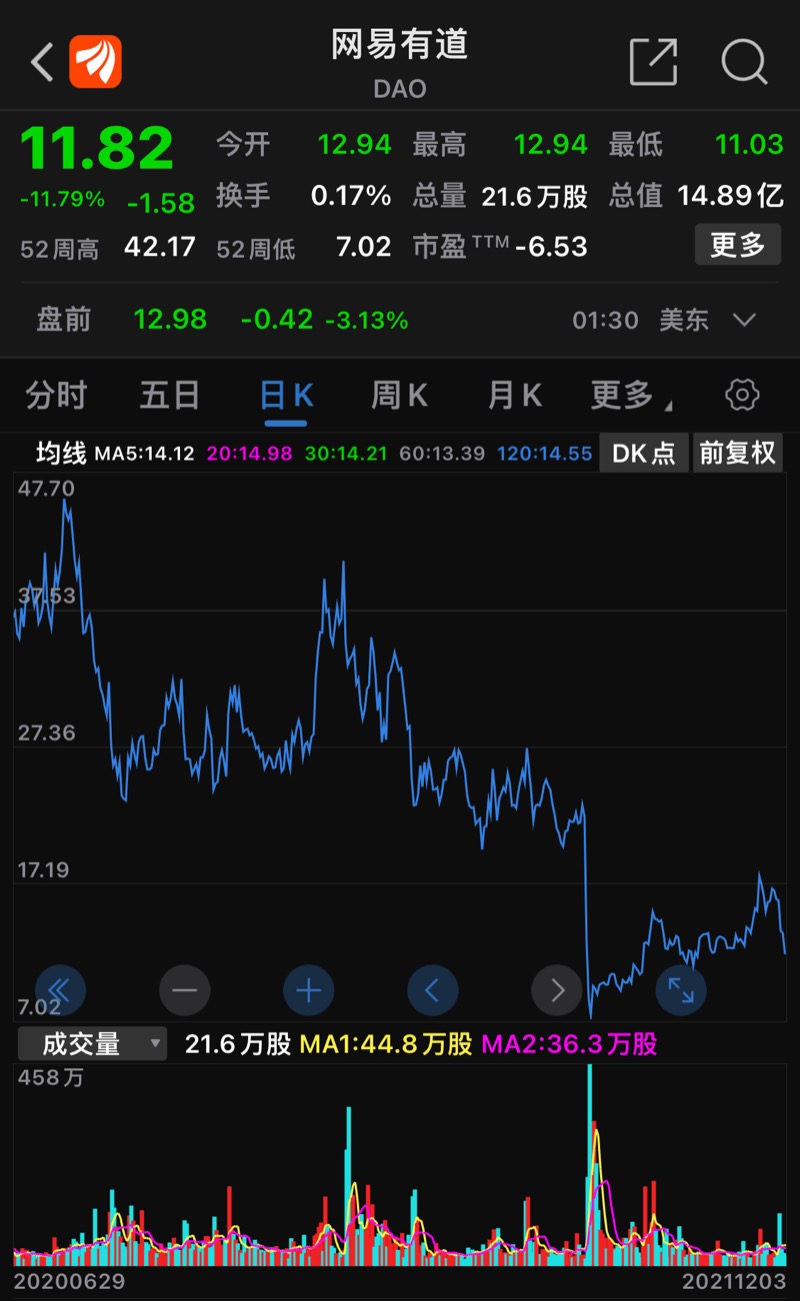The width and height of the screenshot is (800, 1301).
Task: Open the 更多 chart period dropdown
Action: point(630,396)
